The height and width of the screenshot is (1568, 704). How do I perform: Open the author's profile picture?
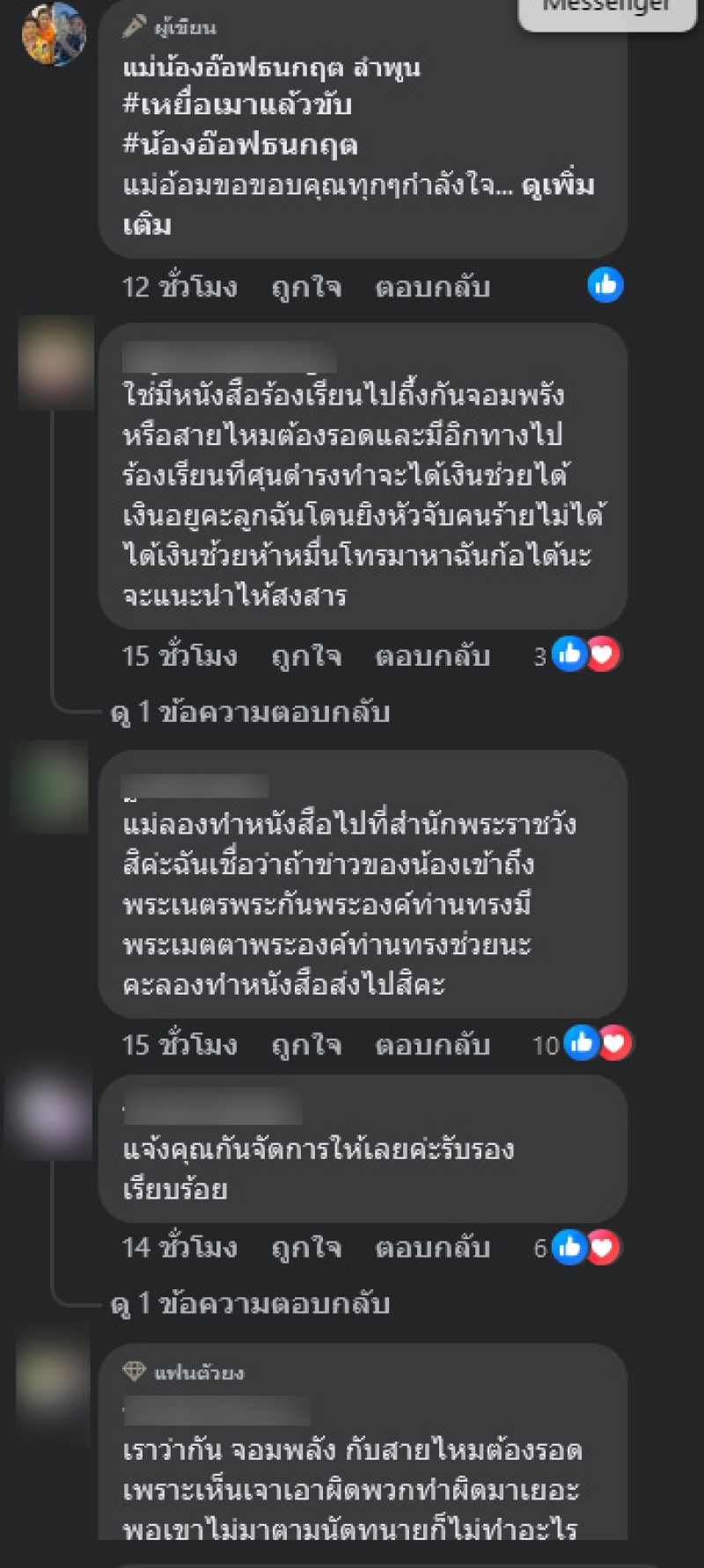click(x=54, y=35)
